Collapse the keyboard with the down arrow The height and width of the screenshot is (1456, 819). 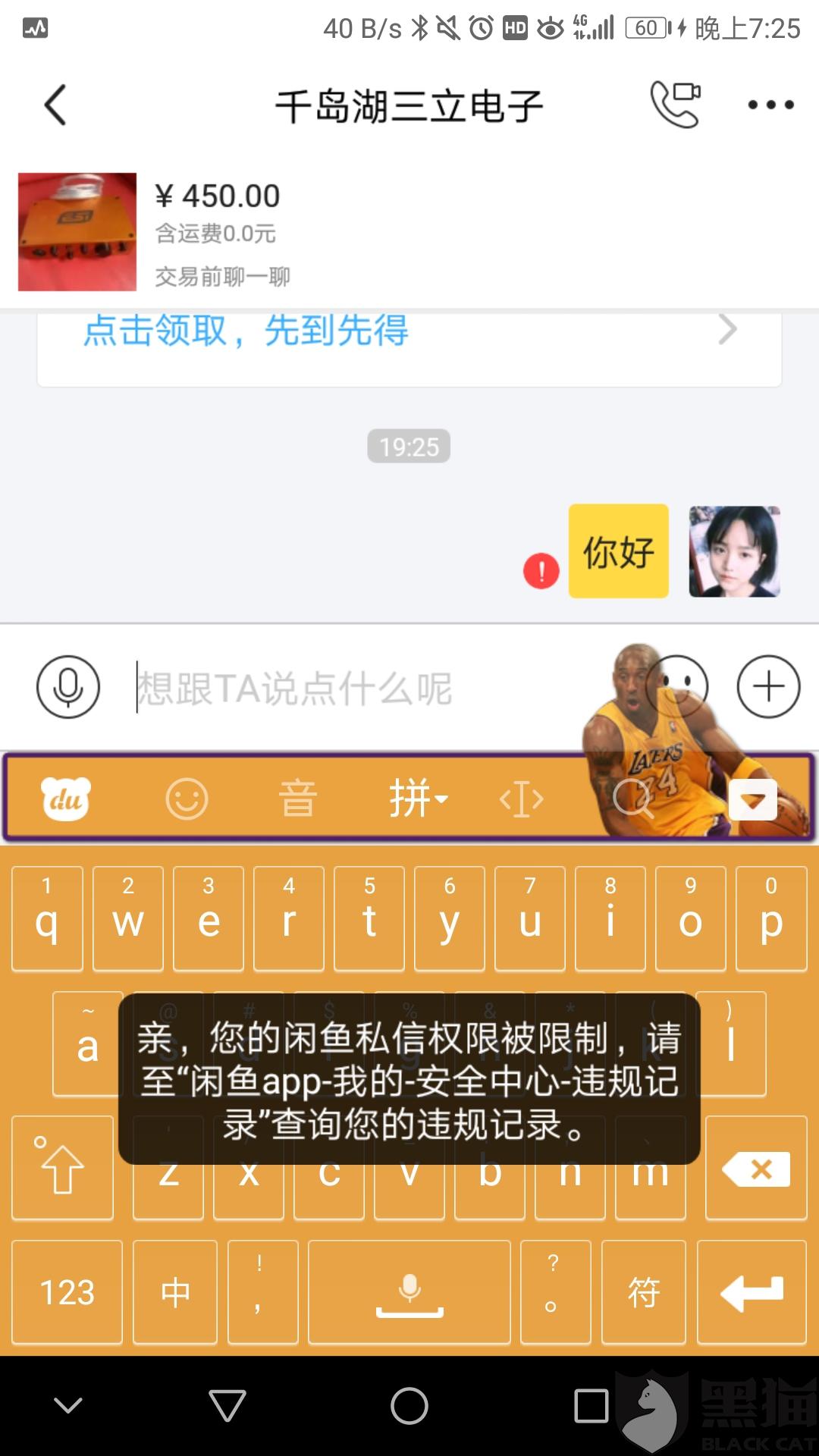[x=752, y=799]
